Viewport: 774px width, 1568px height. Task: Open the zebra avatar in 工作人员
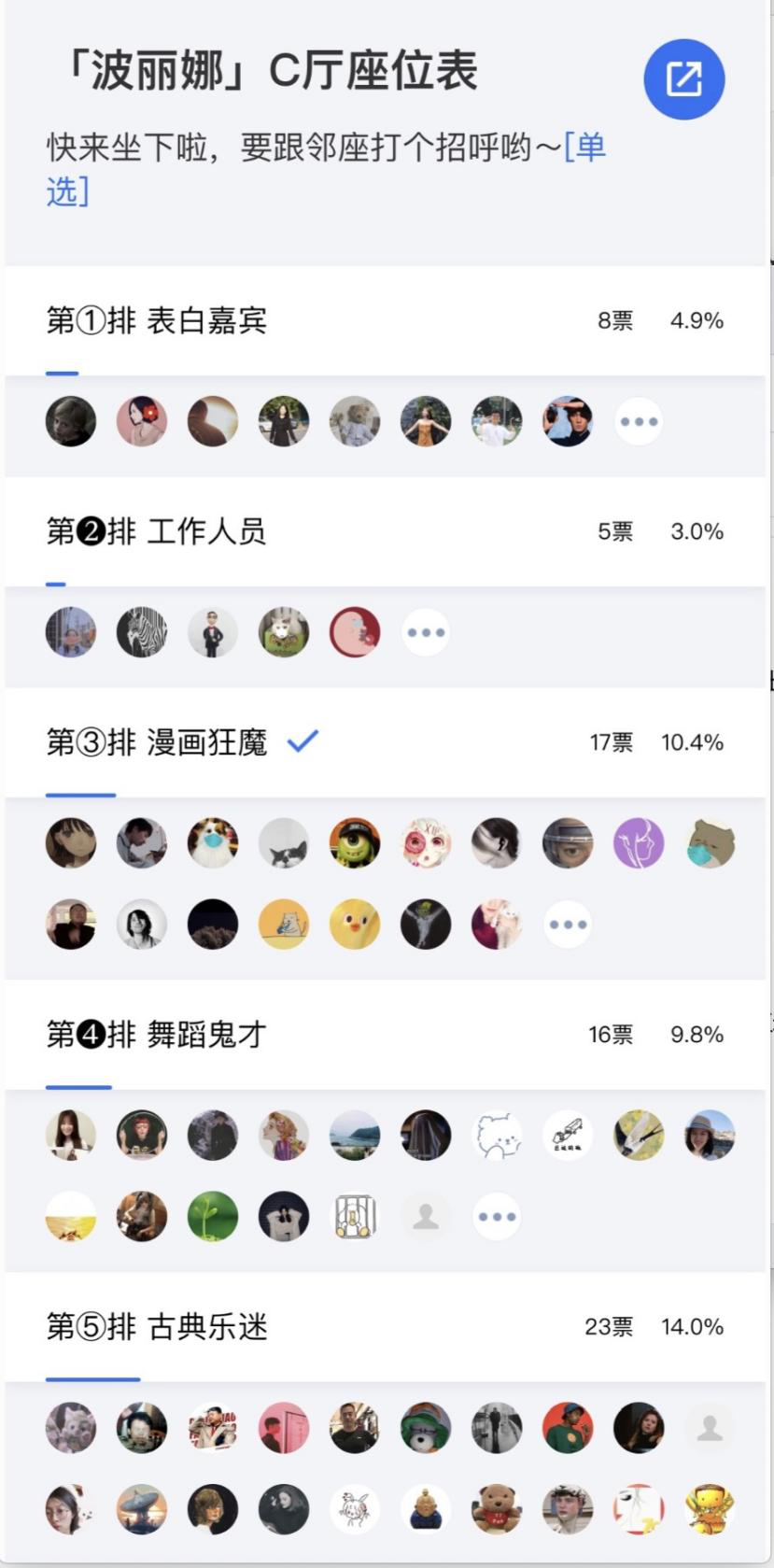tap(142, 632)
